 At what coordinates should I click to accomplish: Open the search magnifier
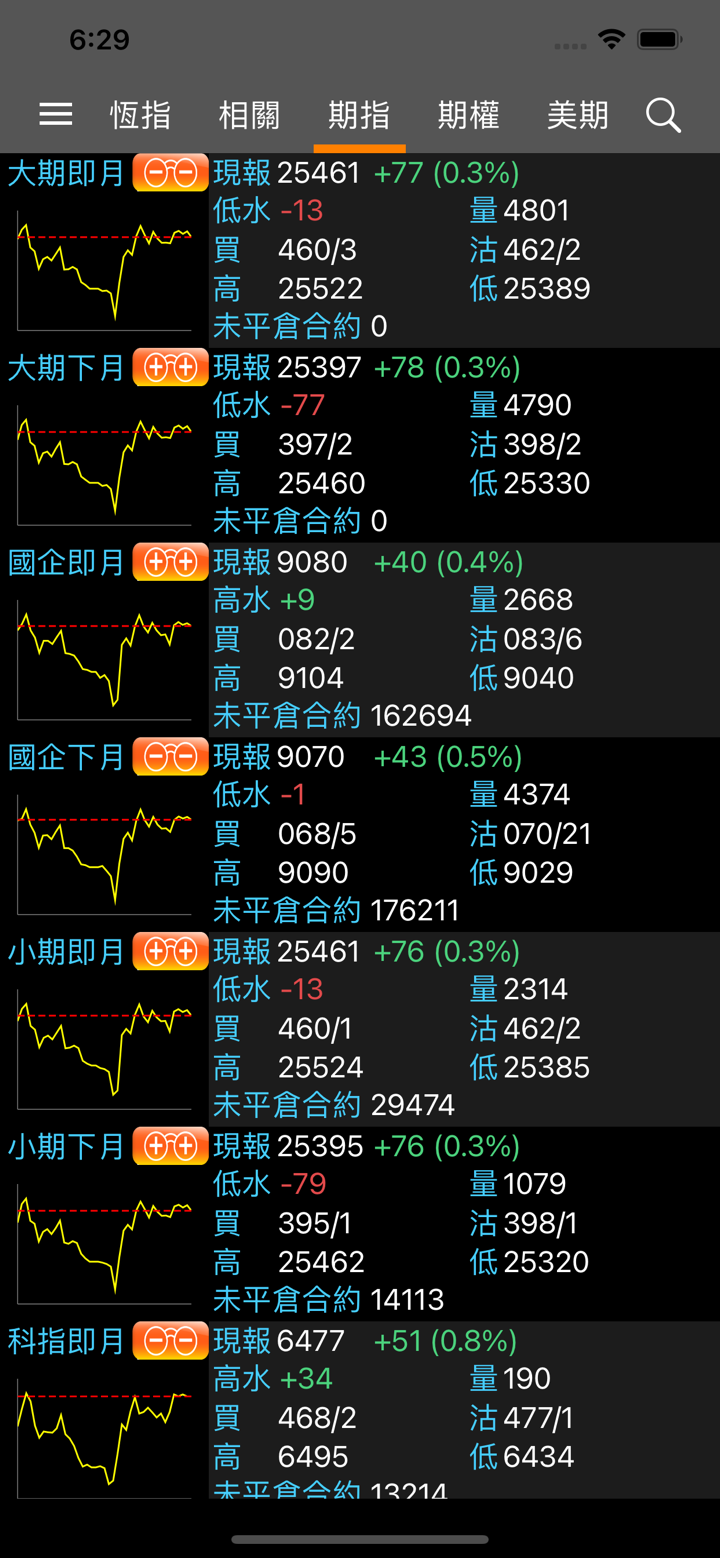(663, 115)
